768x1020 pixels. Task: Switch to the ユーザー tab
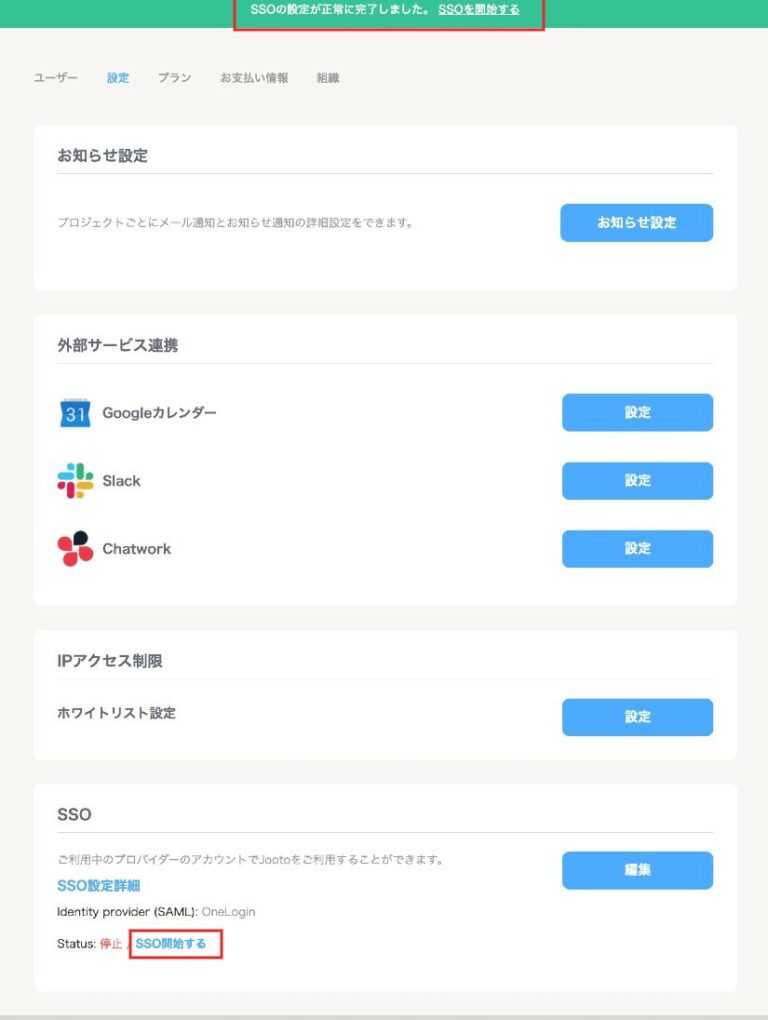55,78
